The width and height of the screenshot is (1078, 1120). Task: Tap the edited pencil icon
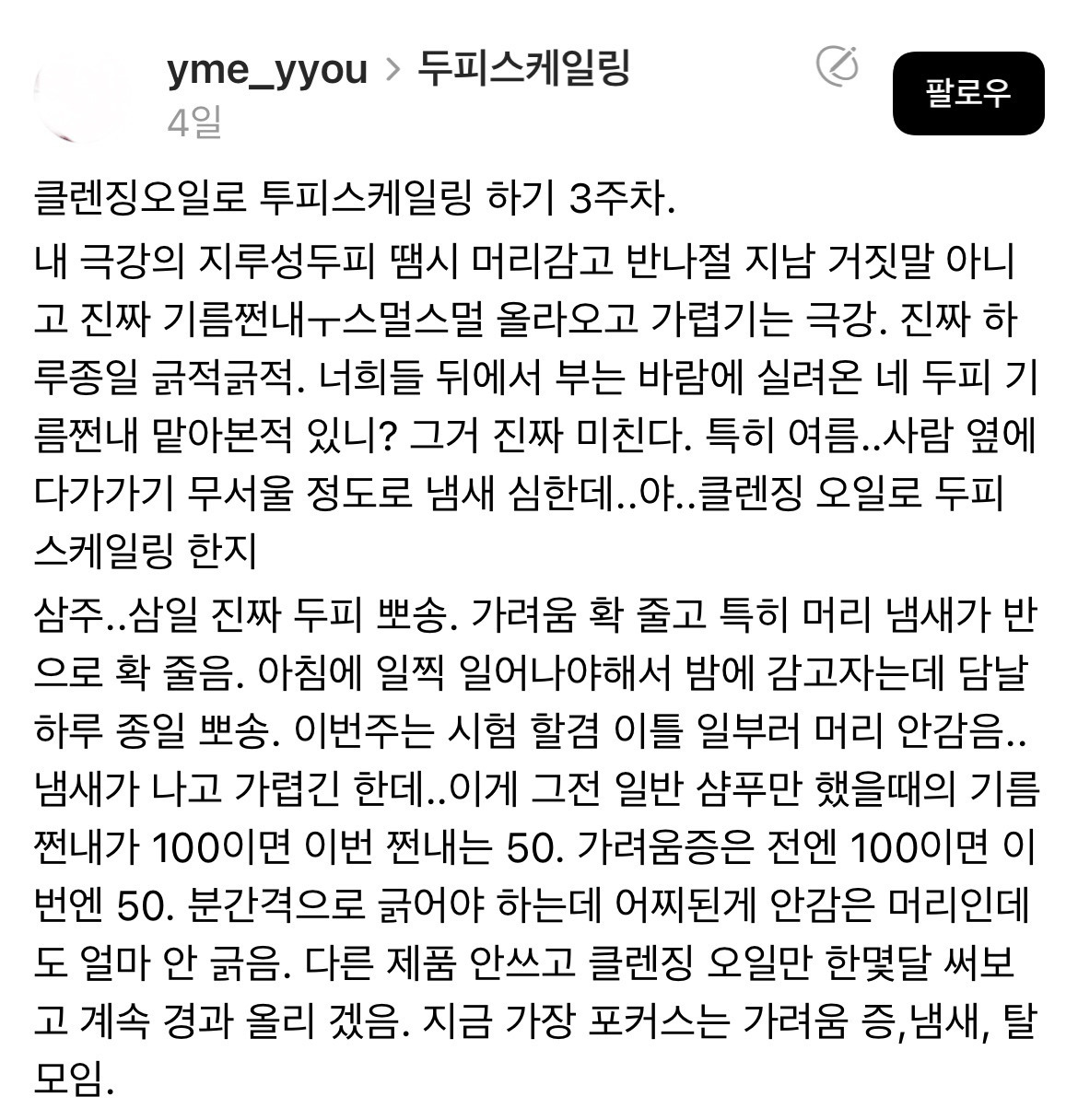point(838,66)
